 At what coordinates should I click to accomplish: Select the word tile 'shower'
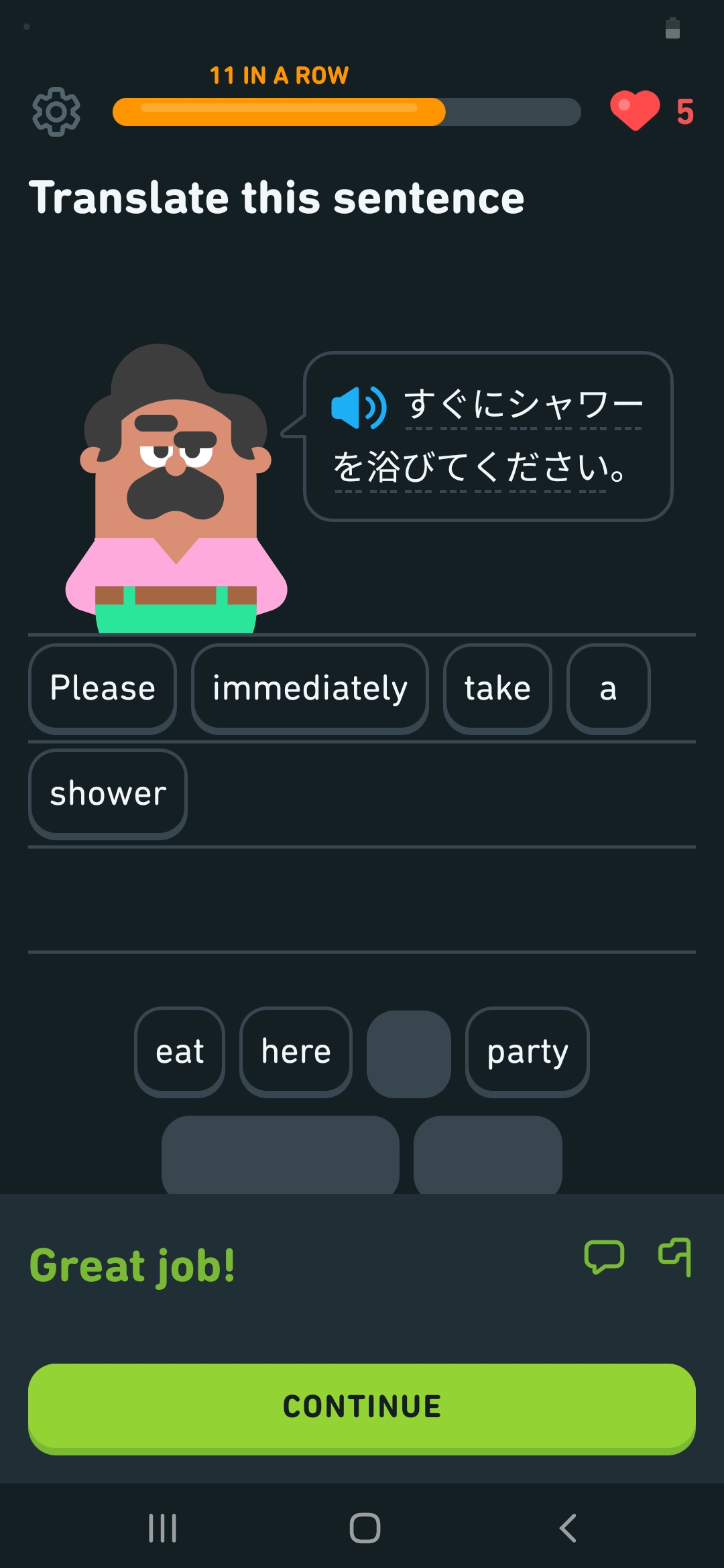tap(107, 794)
